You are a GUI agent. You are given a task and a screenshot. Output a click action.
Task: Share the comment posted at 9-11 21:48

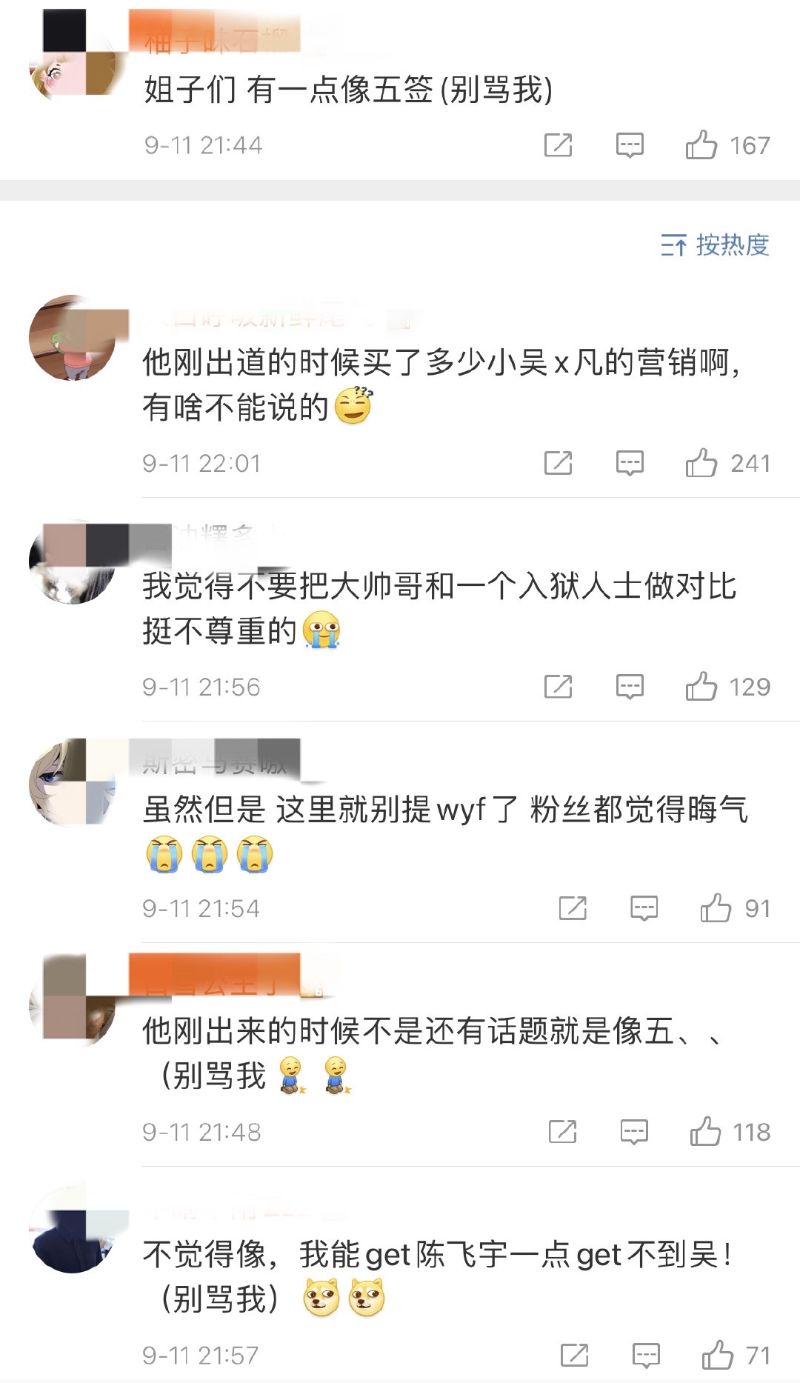(563, 1132)
